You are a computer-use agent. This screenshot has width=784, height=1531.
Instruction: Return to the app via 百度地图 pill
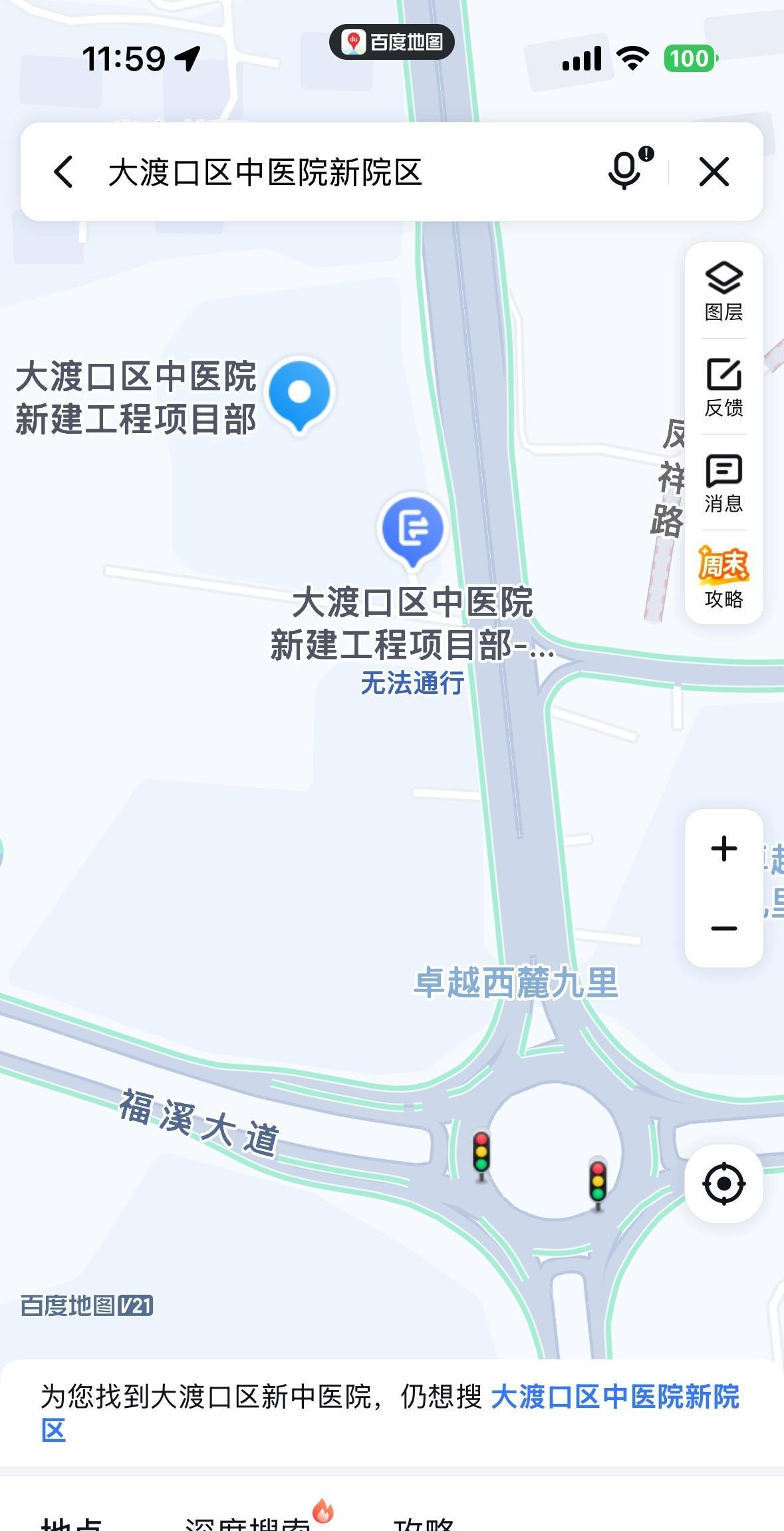[x=392, y=42]
